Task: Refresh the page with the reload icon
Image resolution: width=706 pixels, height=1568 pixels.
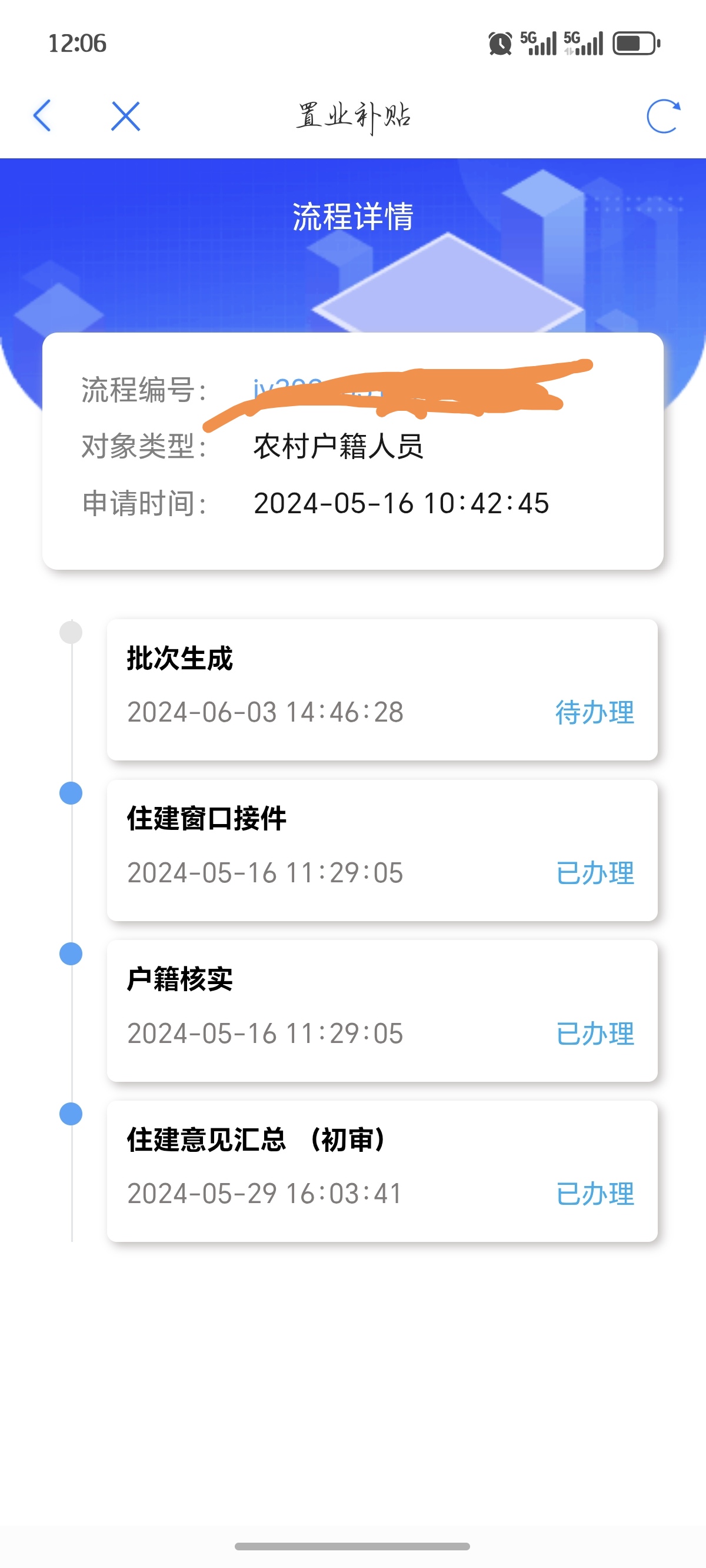Action: point(663,115)
